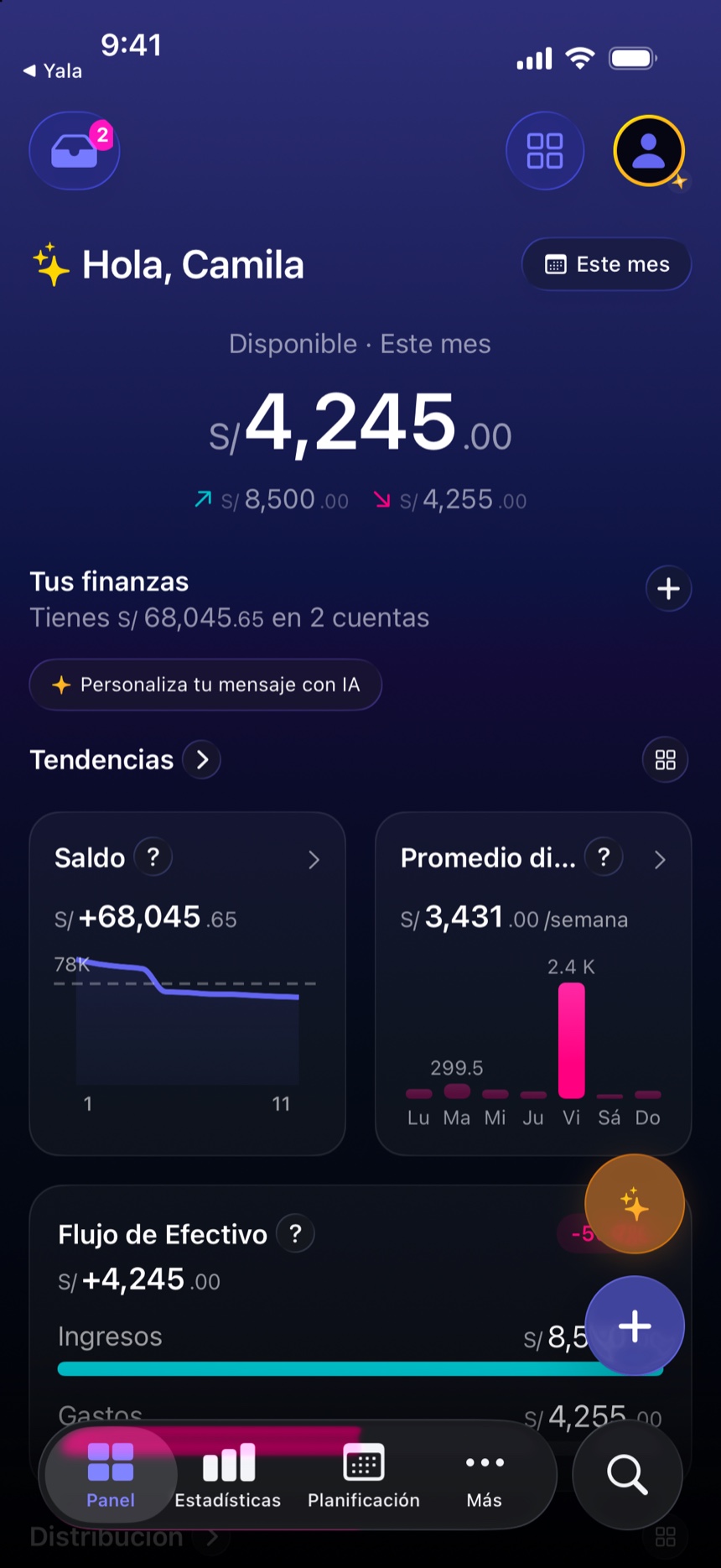Open the dashboard grid icon in header
The height and width of the screenshot is (1568, 721).
(545, 151)
